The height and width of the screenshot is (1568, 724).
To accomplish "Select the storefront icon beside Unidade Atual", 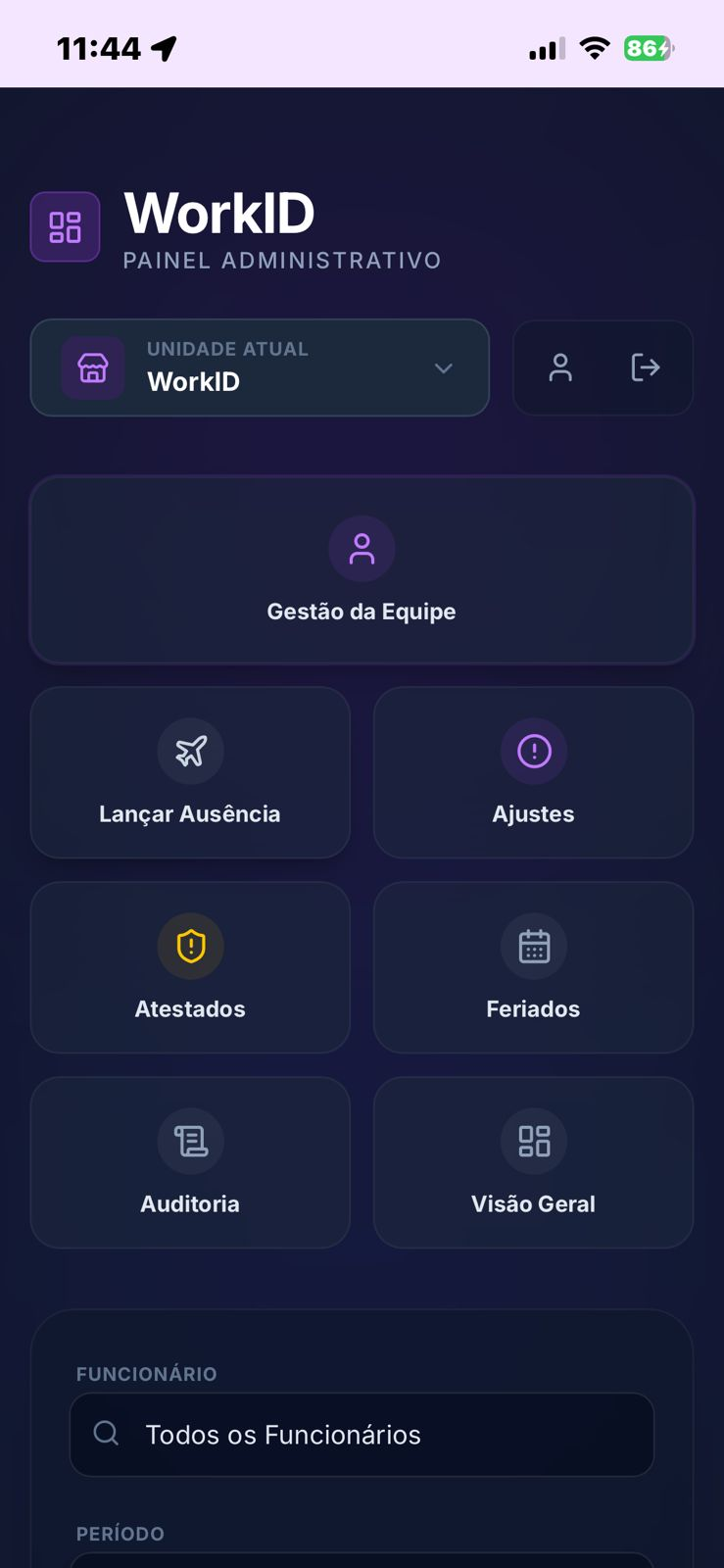I will click(x=92, y=367).
